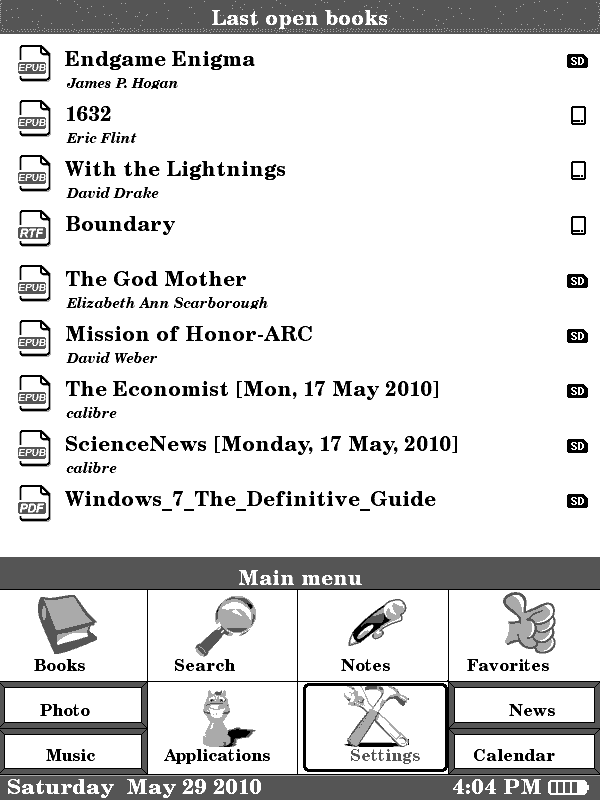Go to Books in main menu
The width and height of the screenshot is (600, 800).
[74, 634]
